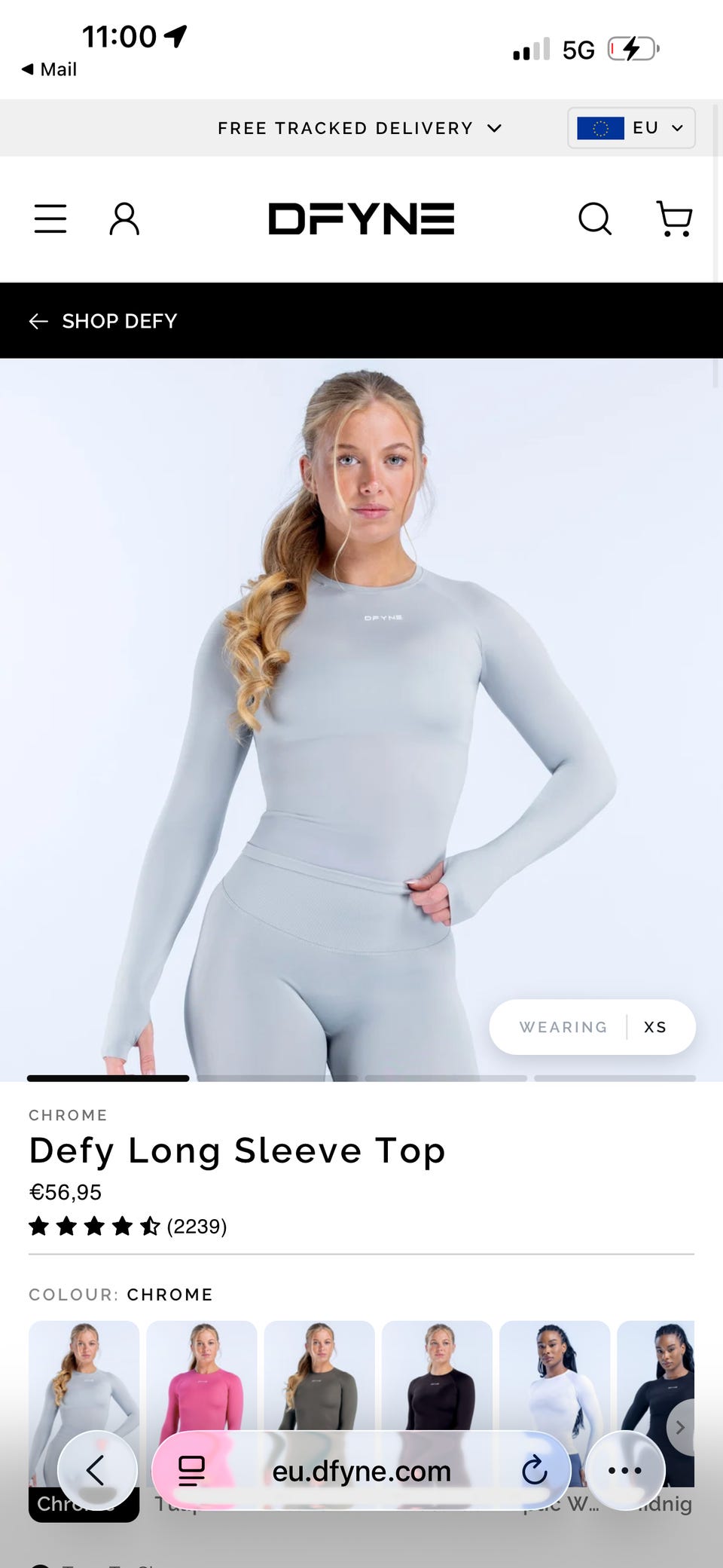Return to the Mail app
723x1568 pixels.
49,69
